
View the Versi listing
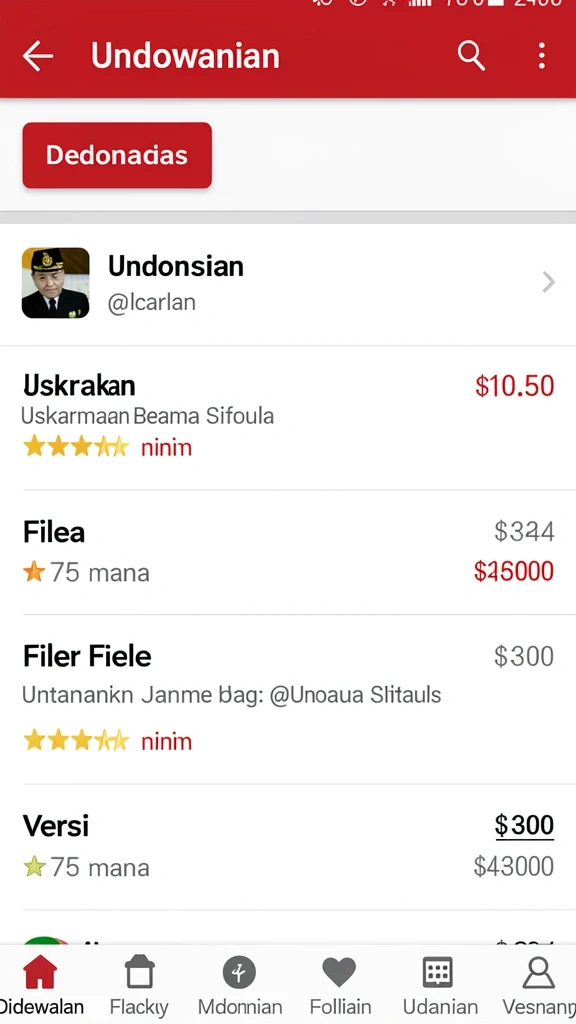pos(288,846)
